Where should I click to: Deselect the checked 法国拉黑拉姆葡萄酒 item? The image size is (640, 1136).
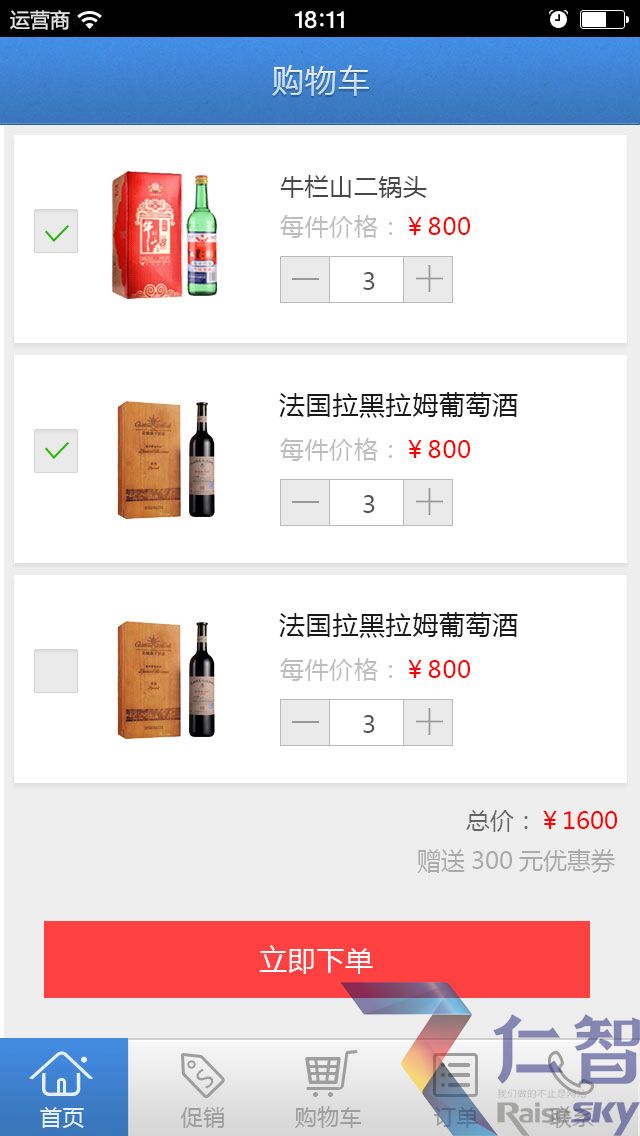tap(56, 451)
